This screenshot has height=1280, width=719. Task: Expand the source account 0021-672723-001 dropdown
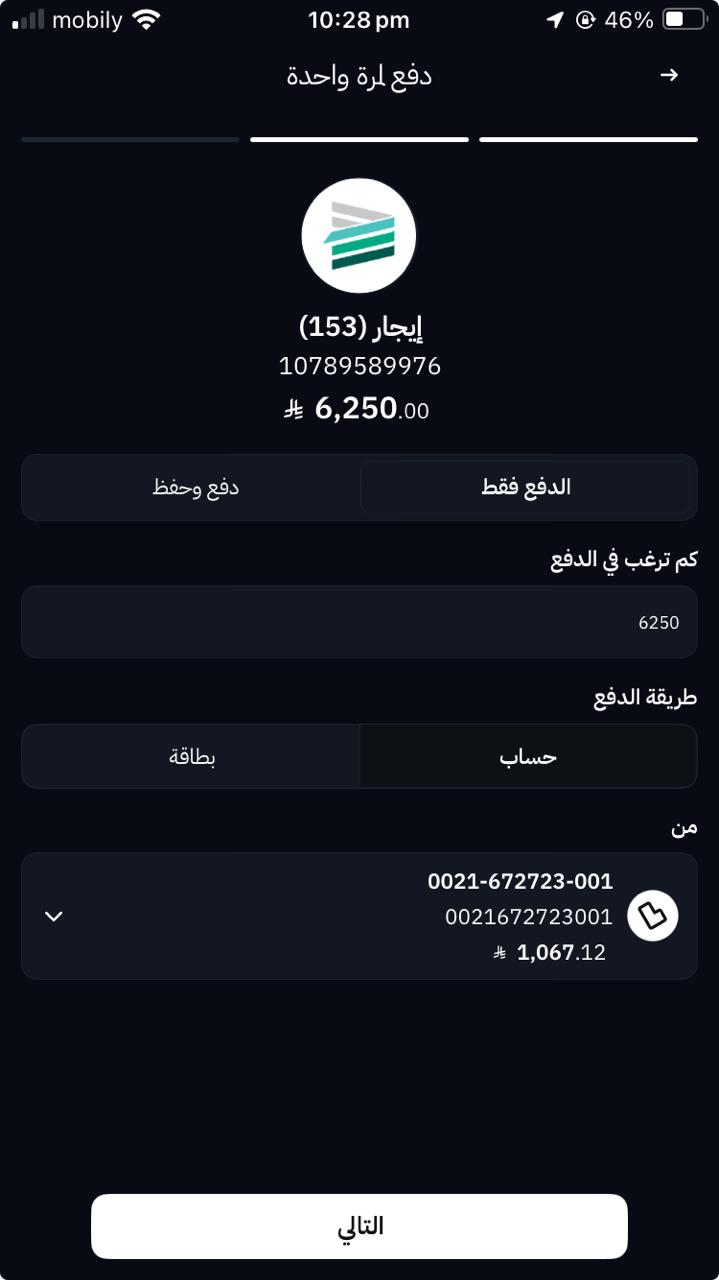tap(55, 916)
